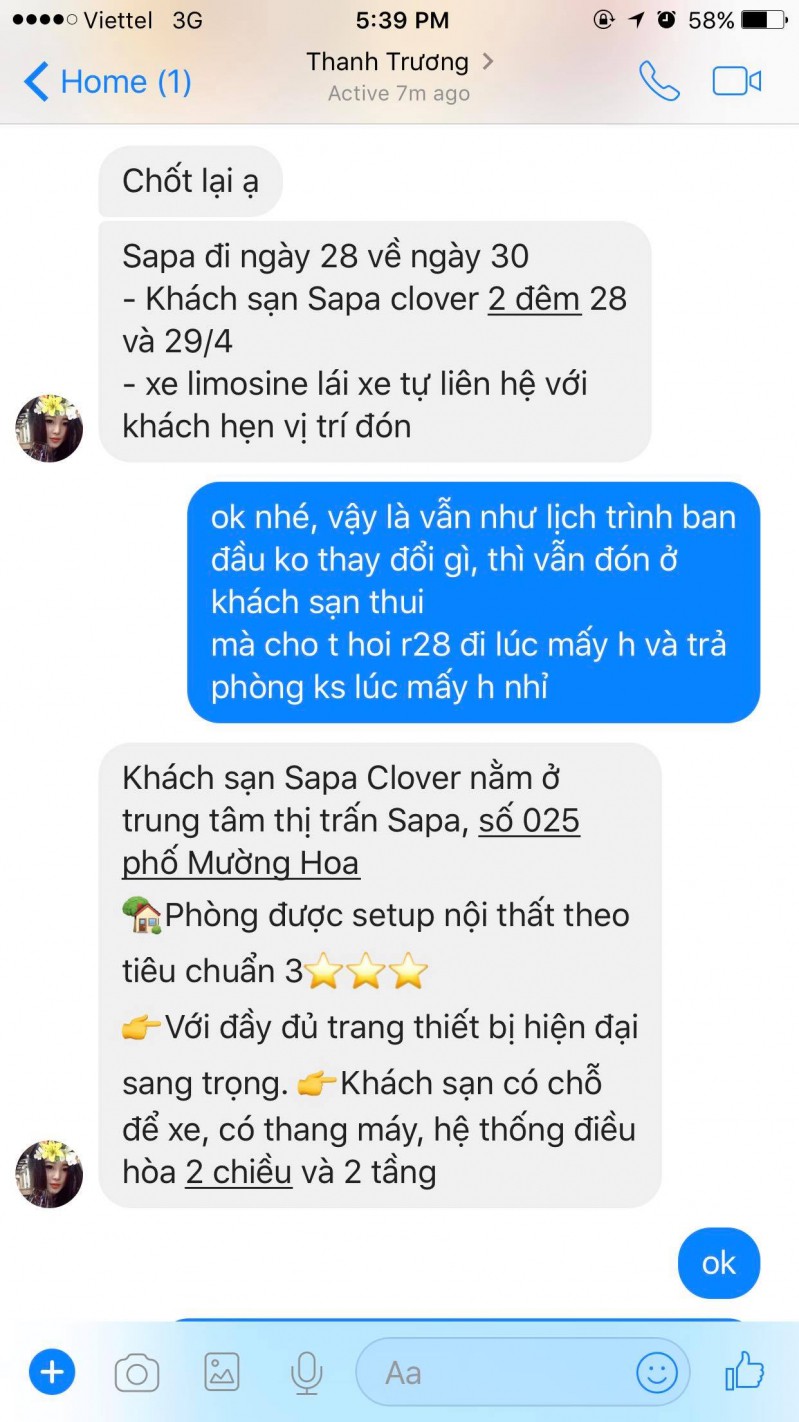The width and height of the screenshot is (799, 1422).
Task: Start a video call
Action: pos(737,81)
